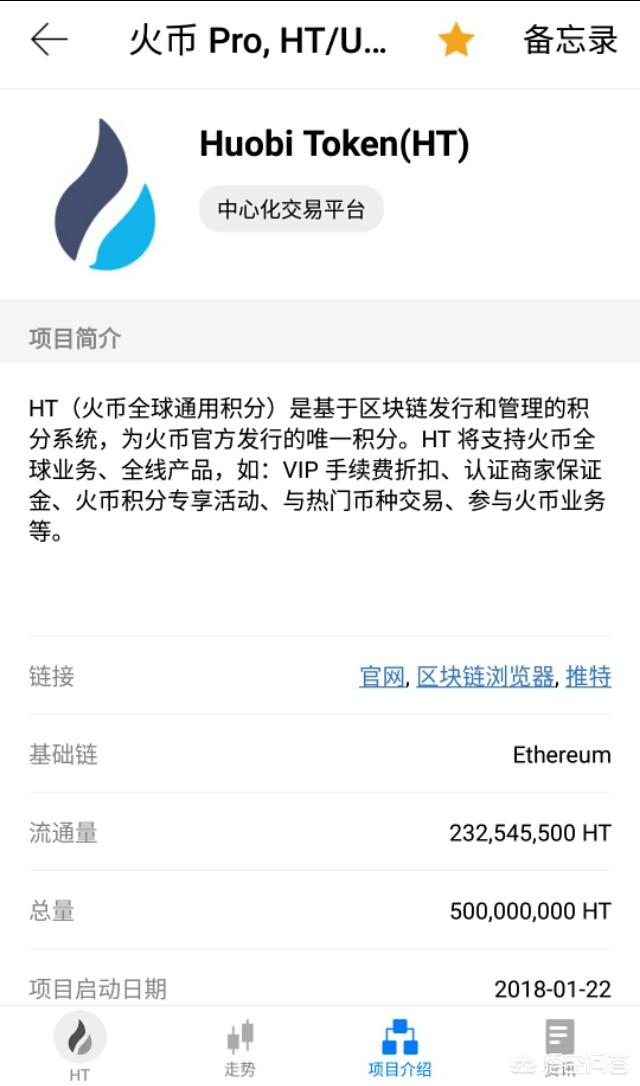Go back using the arrow icon
640x1086 pixels.
(48, 40)
